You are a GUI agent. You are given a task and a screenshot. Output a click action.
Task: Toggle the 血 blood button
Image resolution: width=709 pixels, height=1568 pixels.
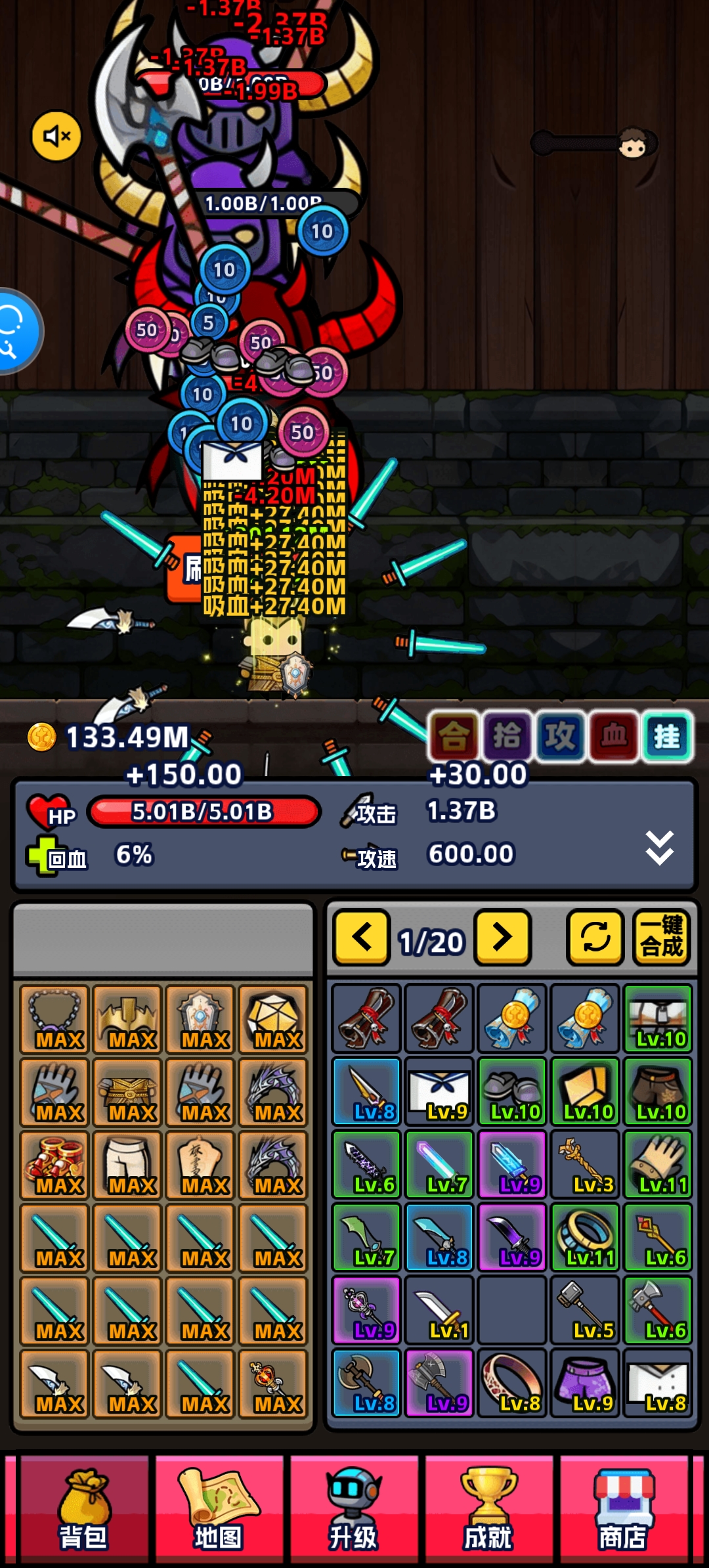(614, 736)
